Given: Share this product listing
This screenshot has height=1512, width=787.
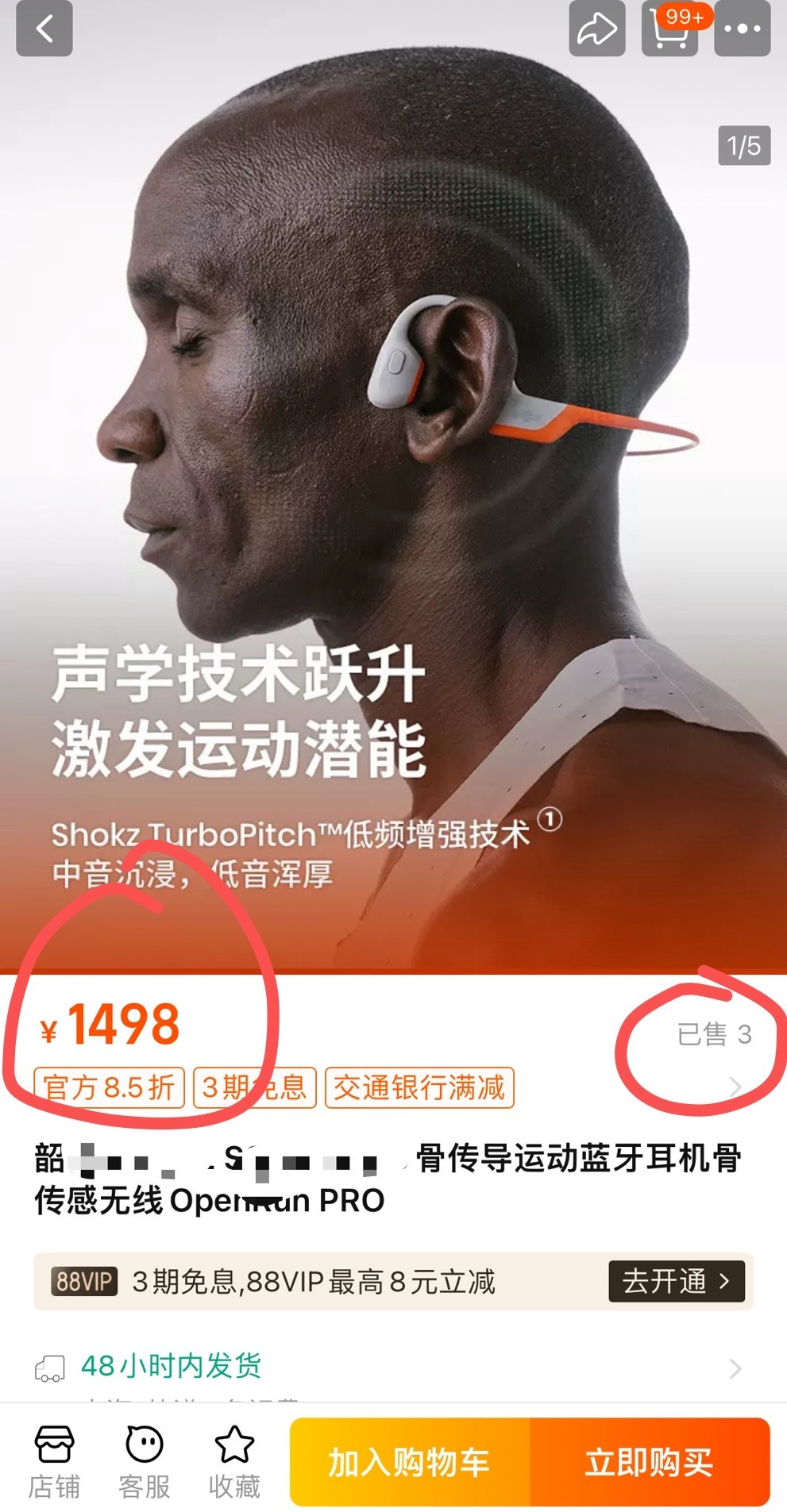Looking at the screenshot, I should coord(596,29).
